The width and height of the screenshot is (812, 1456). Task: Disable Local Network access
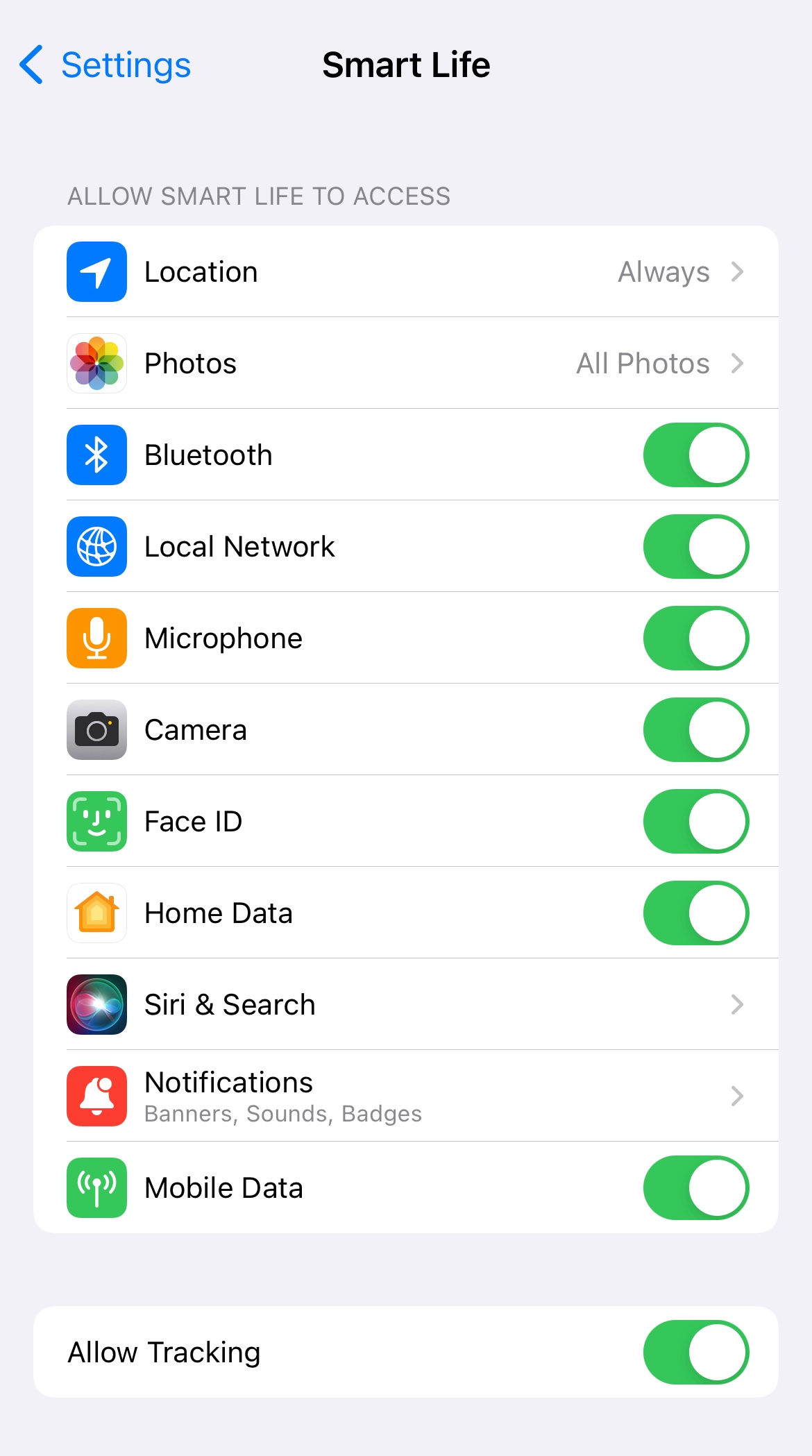[x=695, y=547]
